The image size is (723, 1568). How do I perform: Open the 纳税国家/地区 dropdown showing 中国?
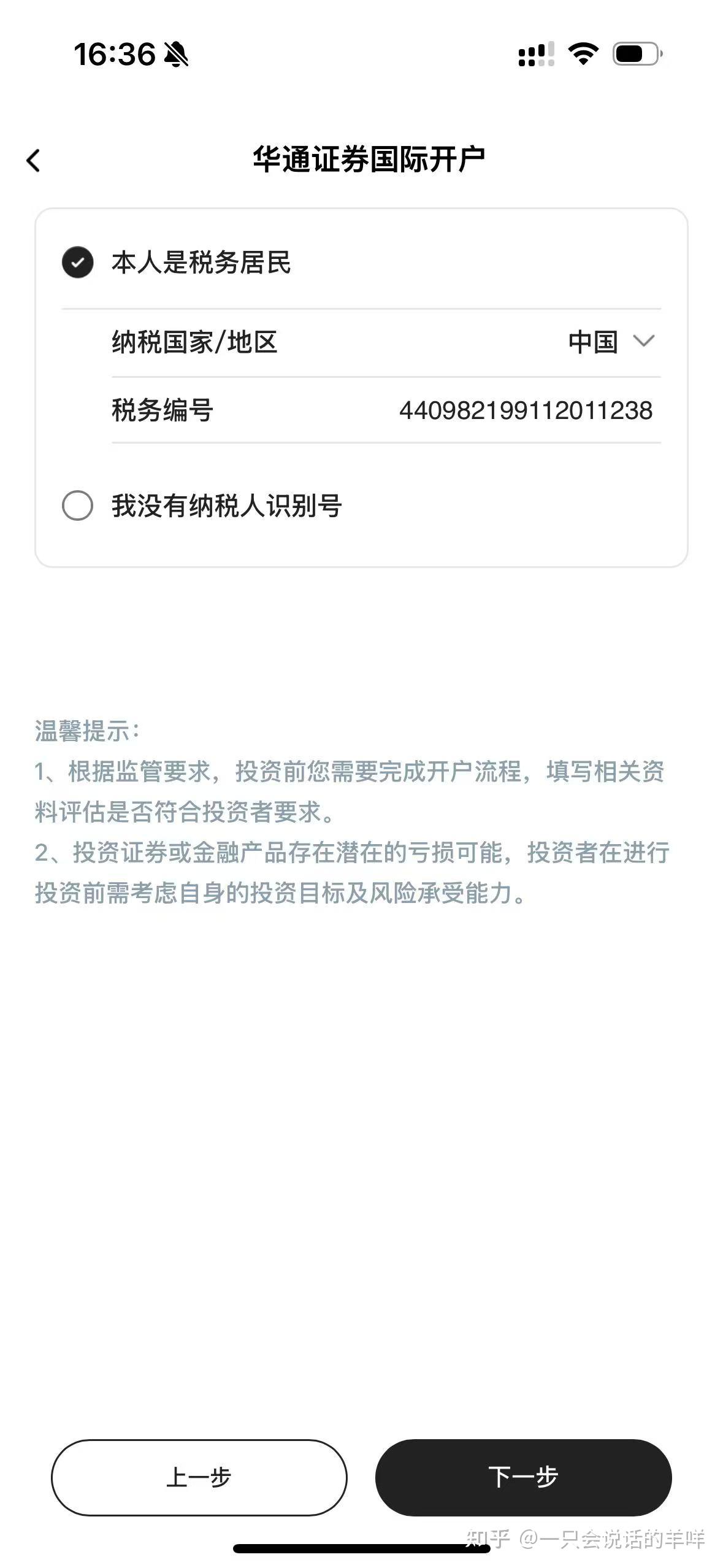point(610,342)
